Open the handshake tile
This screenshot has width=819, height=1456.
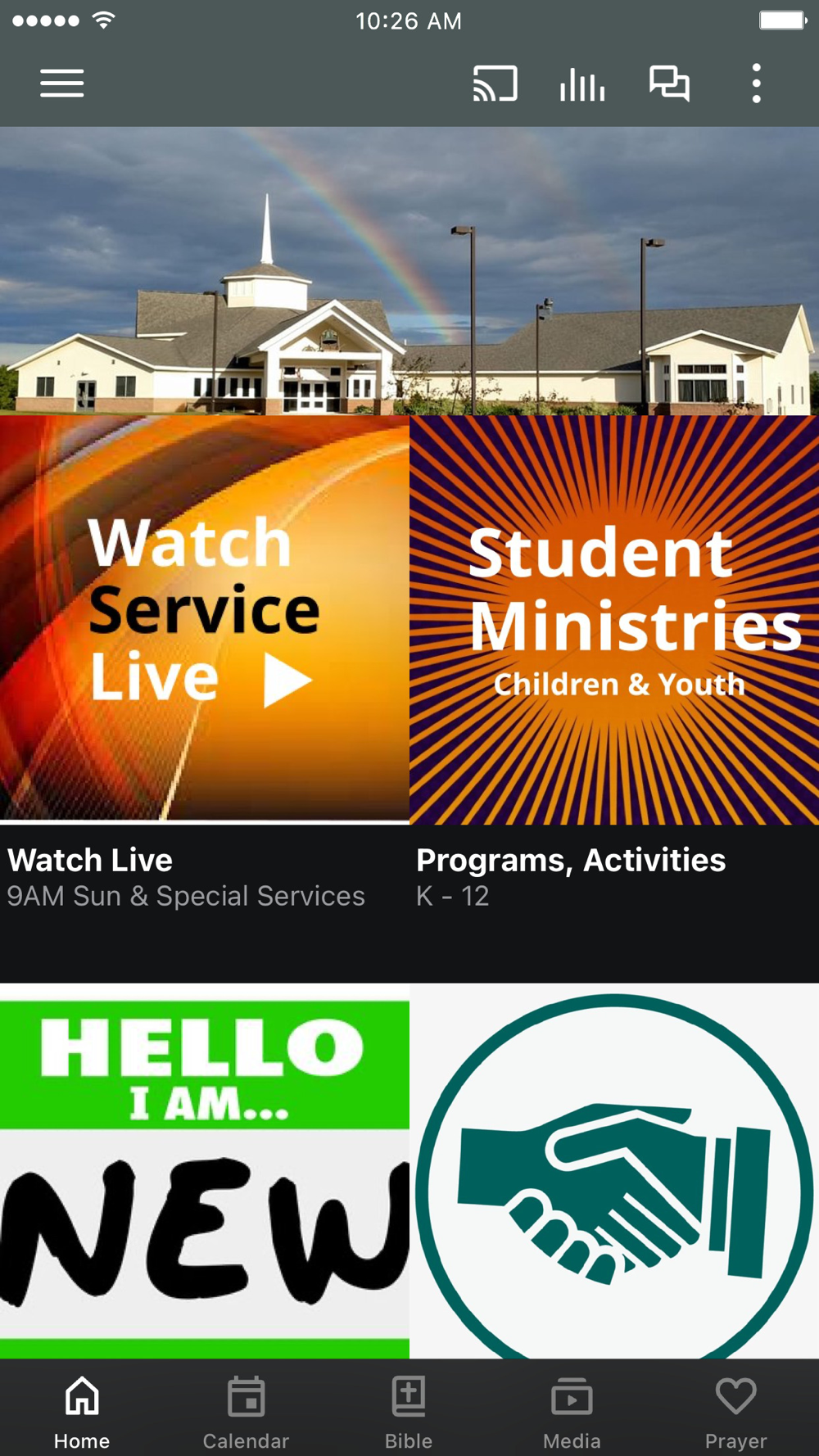click(614, 1171)
